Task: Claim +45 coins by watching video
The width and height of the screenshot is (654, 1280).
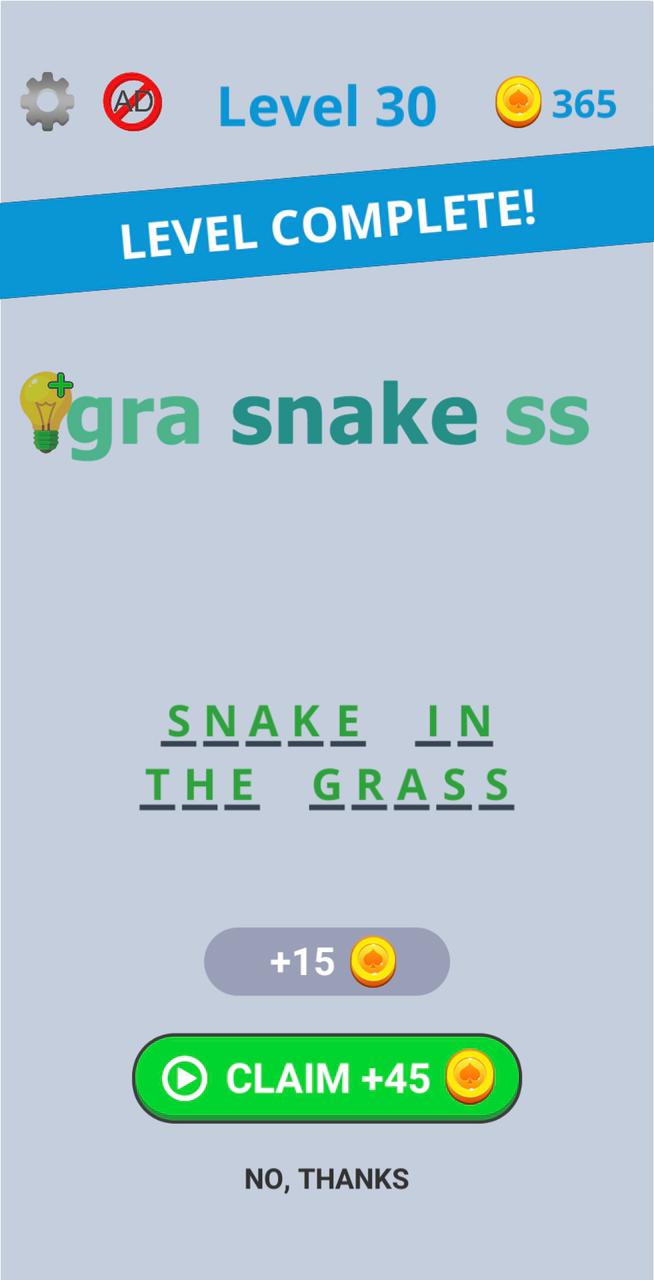Action: point(327,1078)
